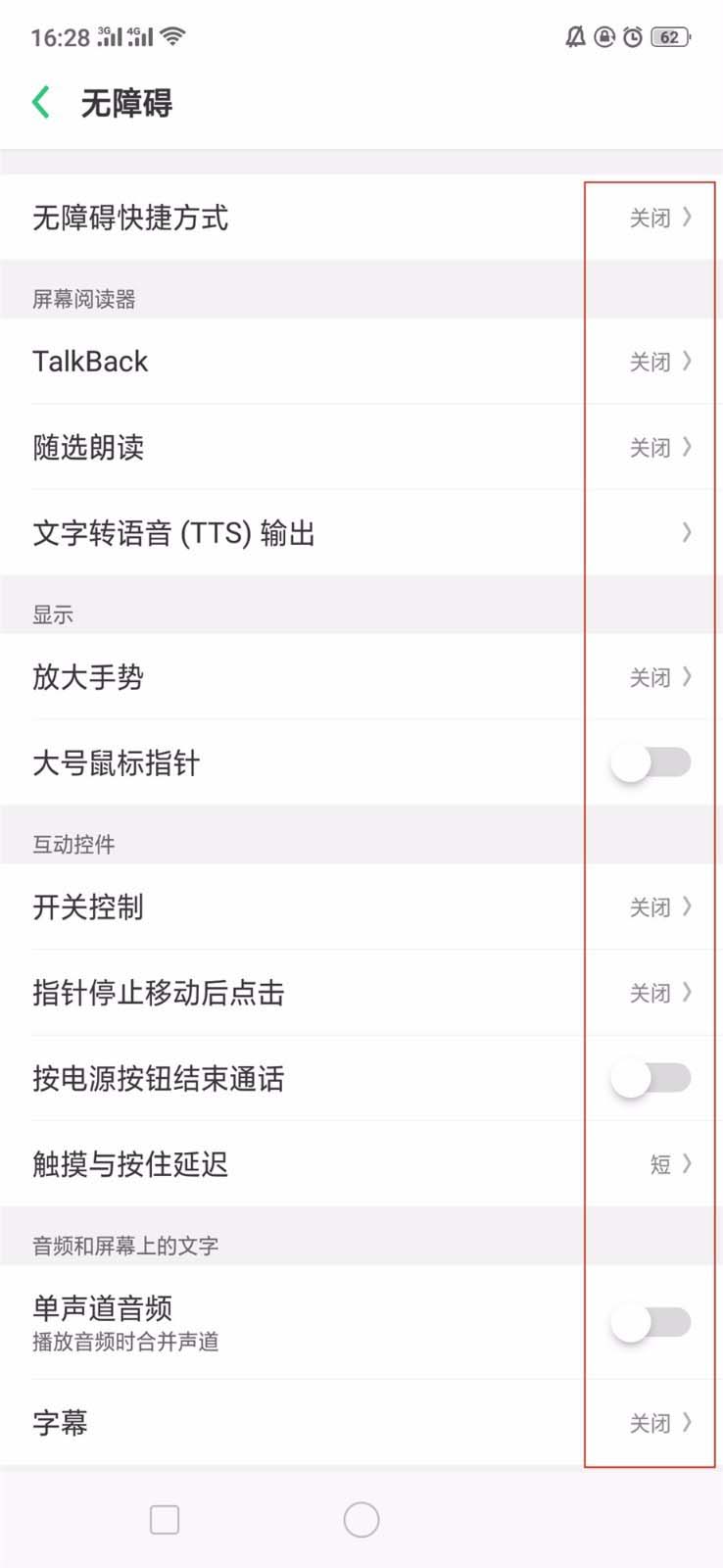
Task: Open 触摸与按住延迟 setting
Action: point(361,1164)
